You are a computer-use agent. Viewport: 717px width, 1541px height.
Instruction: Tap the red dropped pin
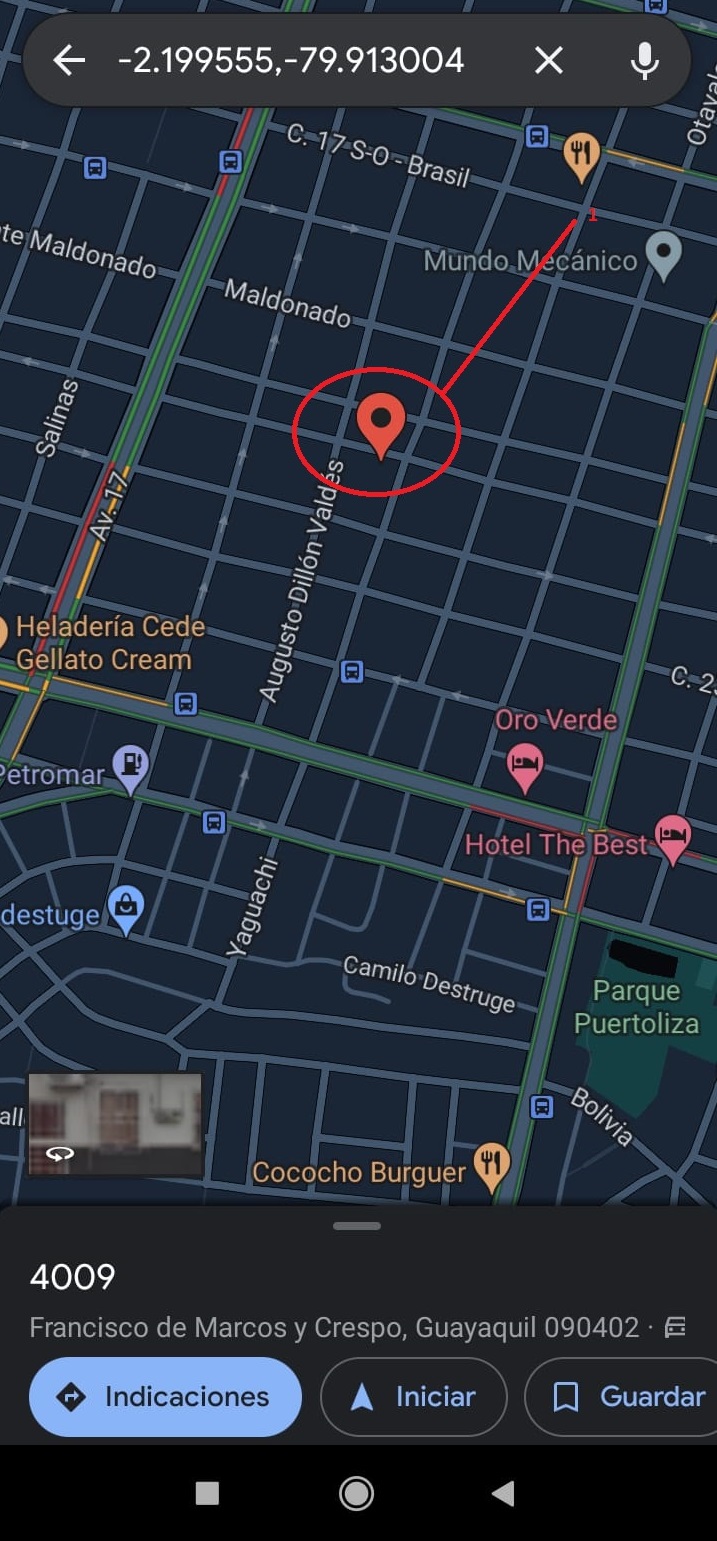pos(381,422)
